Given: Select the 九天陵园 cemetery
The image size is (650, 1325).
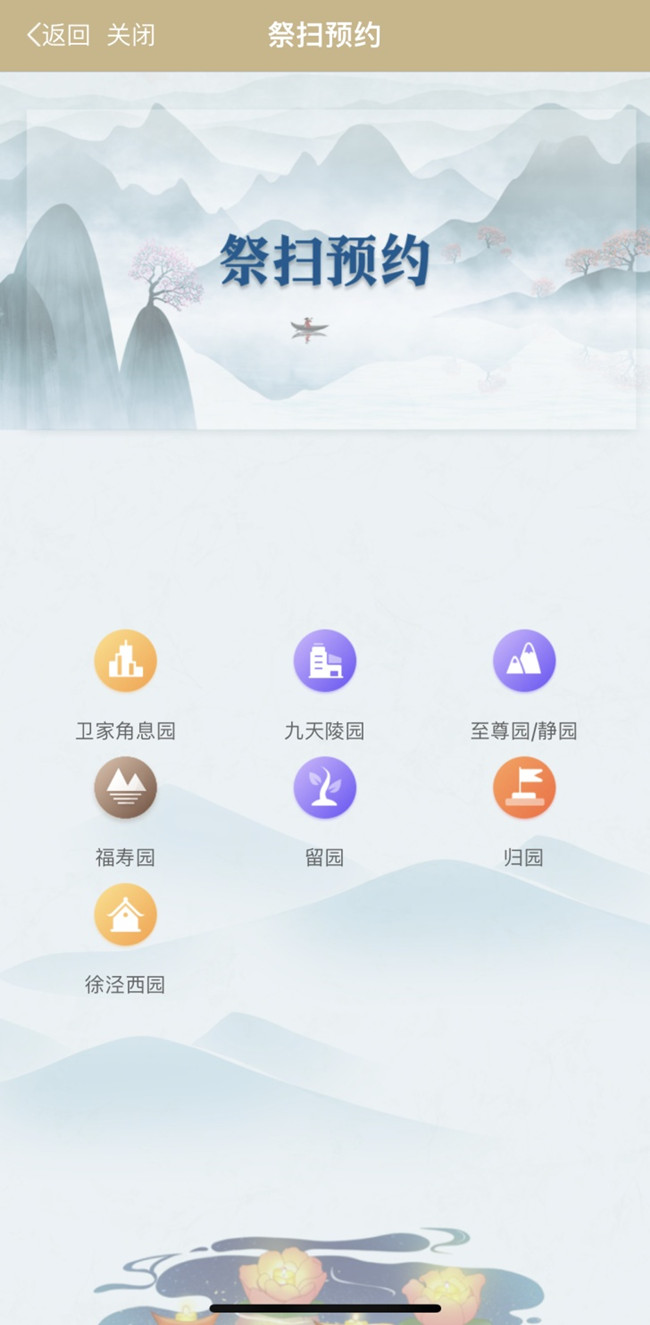Looking at the screenshot, I should [x=324, y=661].
